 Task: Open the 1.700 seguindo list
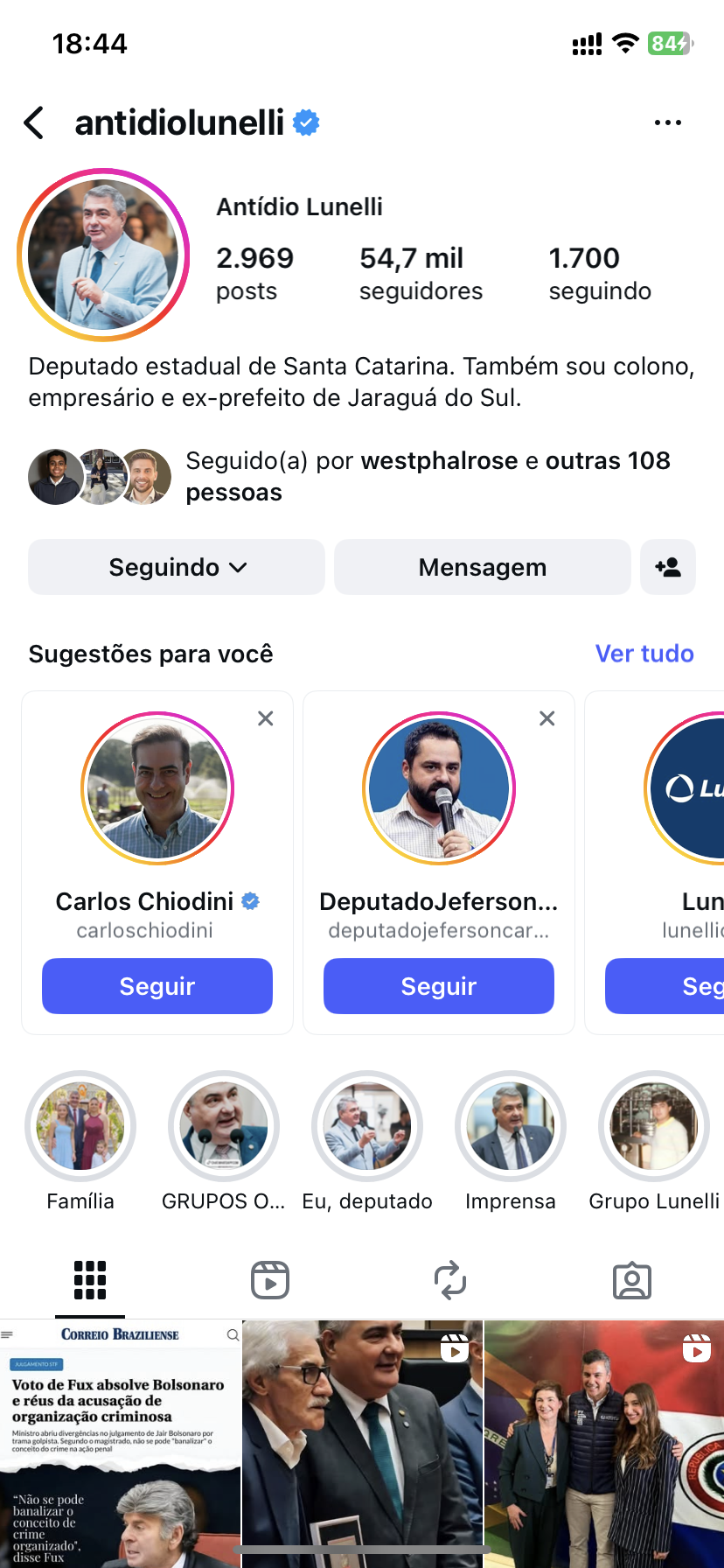tap(600, 273)
